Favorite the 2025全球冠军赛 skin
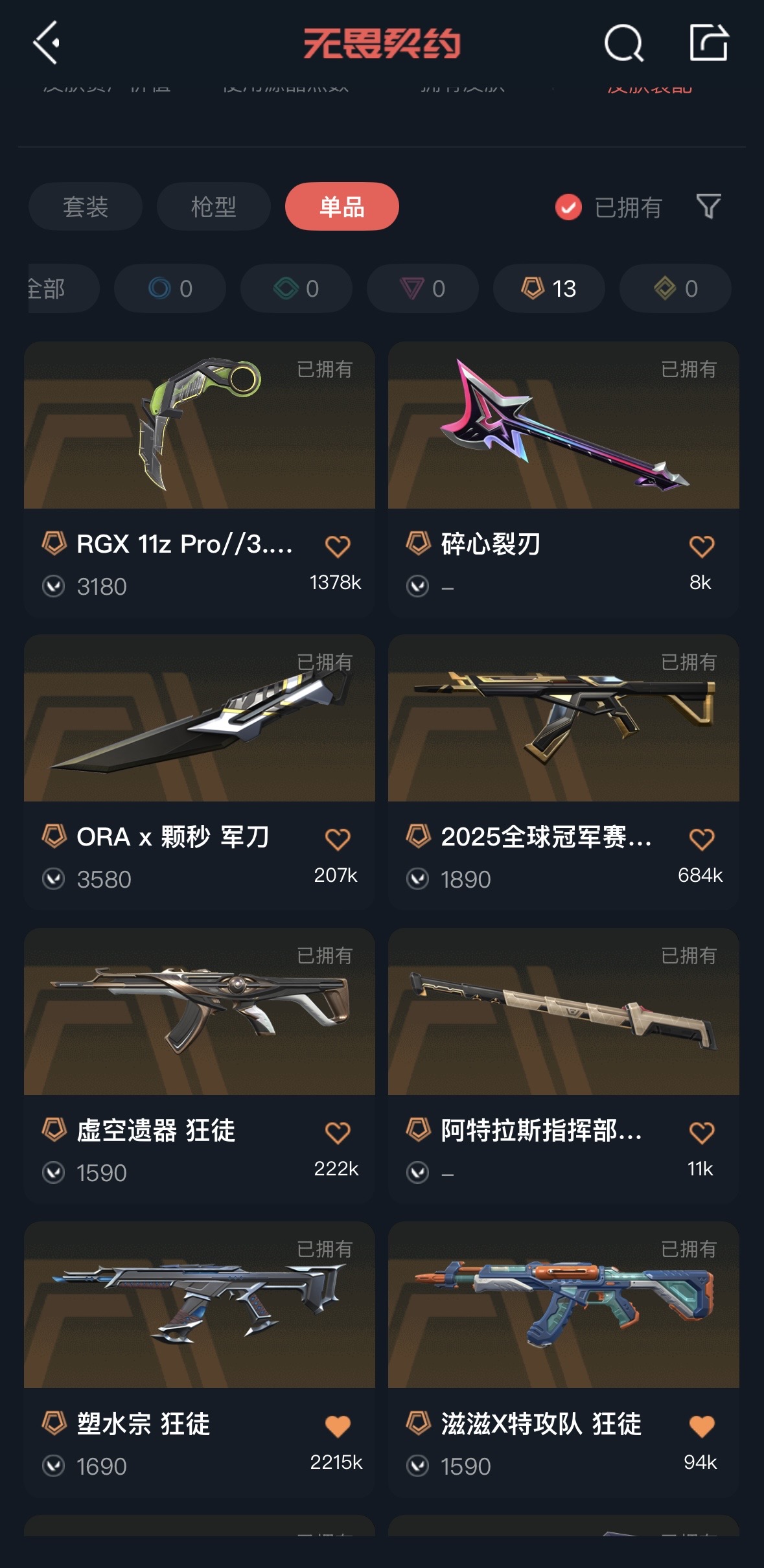 pyautogui.click(x=701, y=839)
